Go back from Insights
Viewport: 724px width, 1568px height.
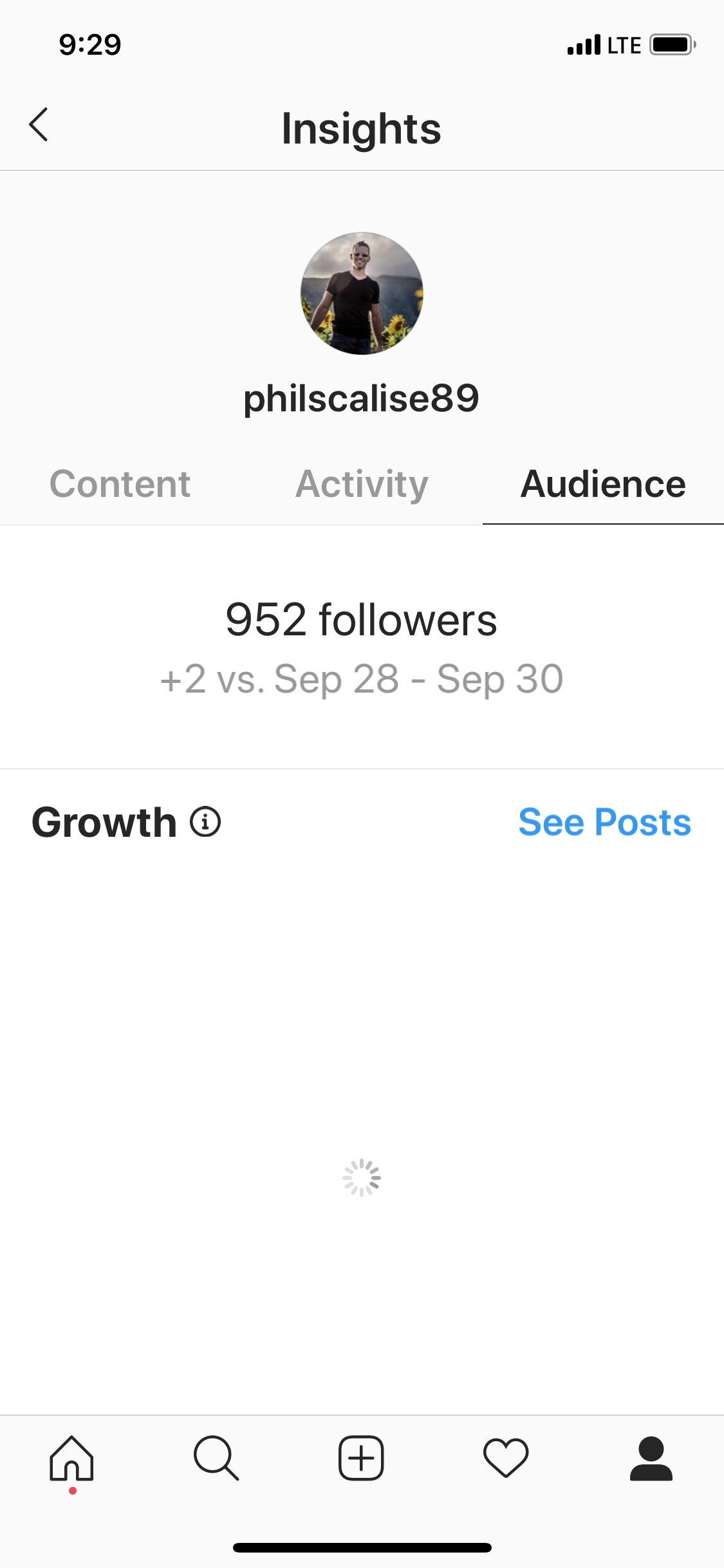39,124
